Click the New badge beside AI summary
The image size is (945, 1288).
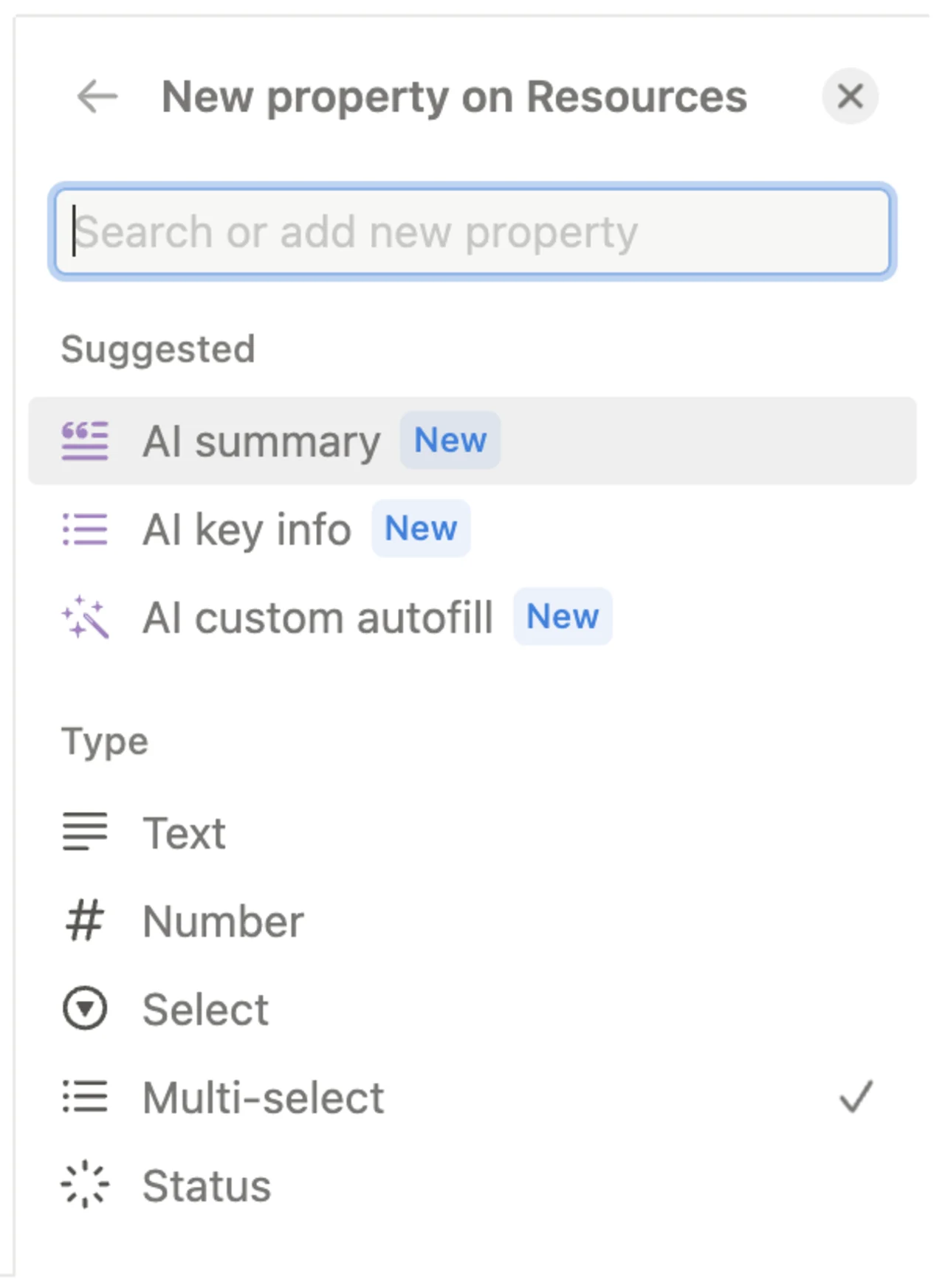point(450,440)
